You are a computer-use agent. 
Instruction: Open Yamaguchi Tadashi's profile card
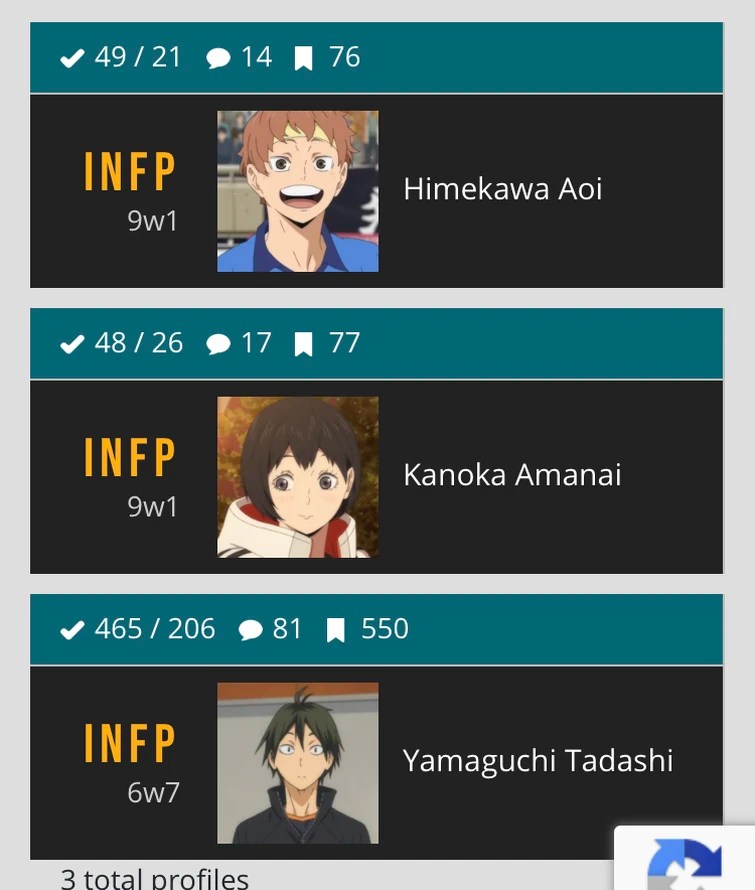376,763
